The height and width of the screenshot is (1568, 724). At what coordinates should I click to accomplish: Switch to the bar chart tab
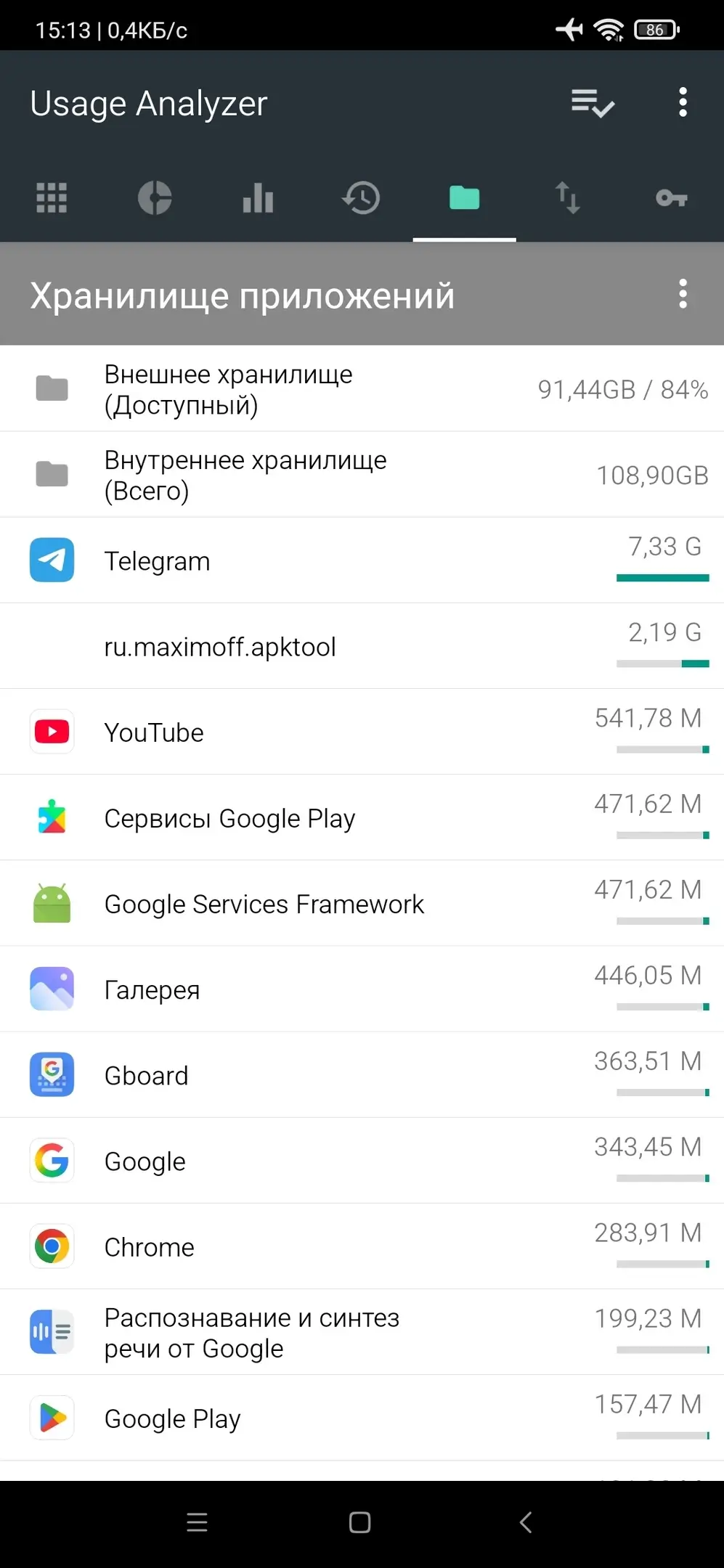[258, 197]
